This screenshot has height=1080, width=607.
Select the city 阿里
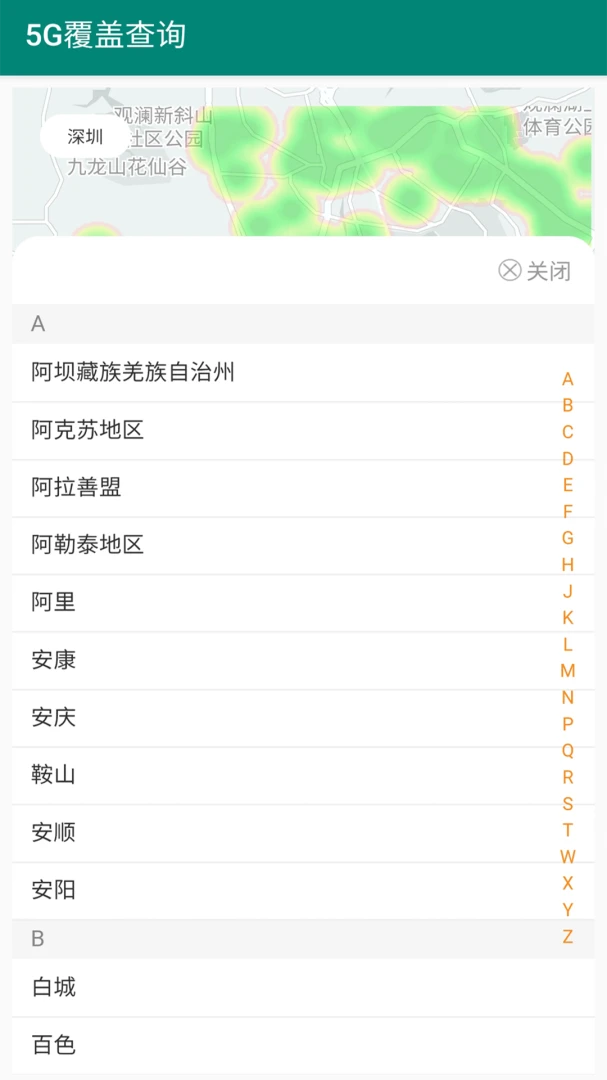(x=54, y=602)
